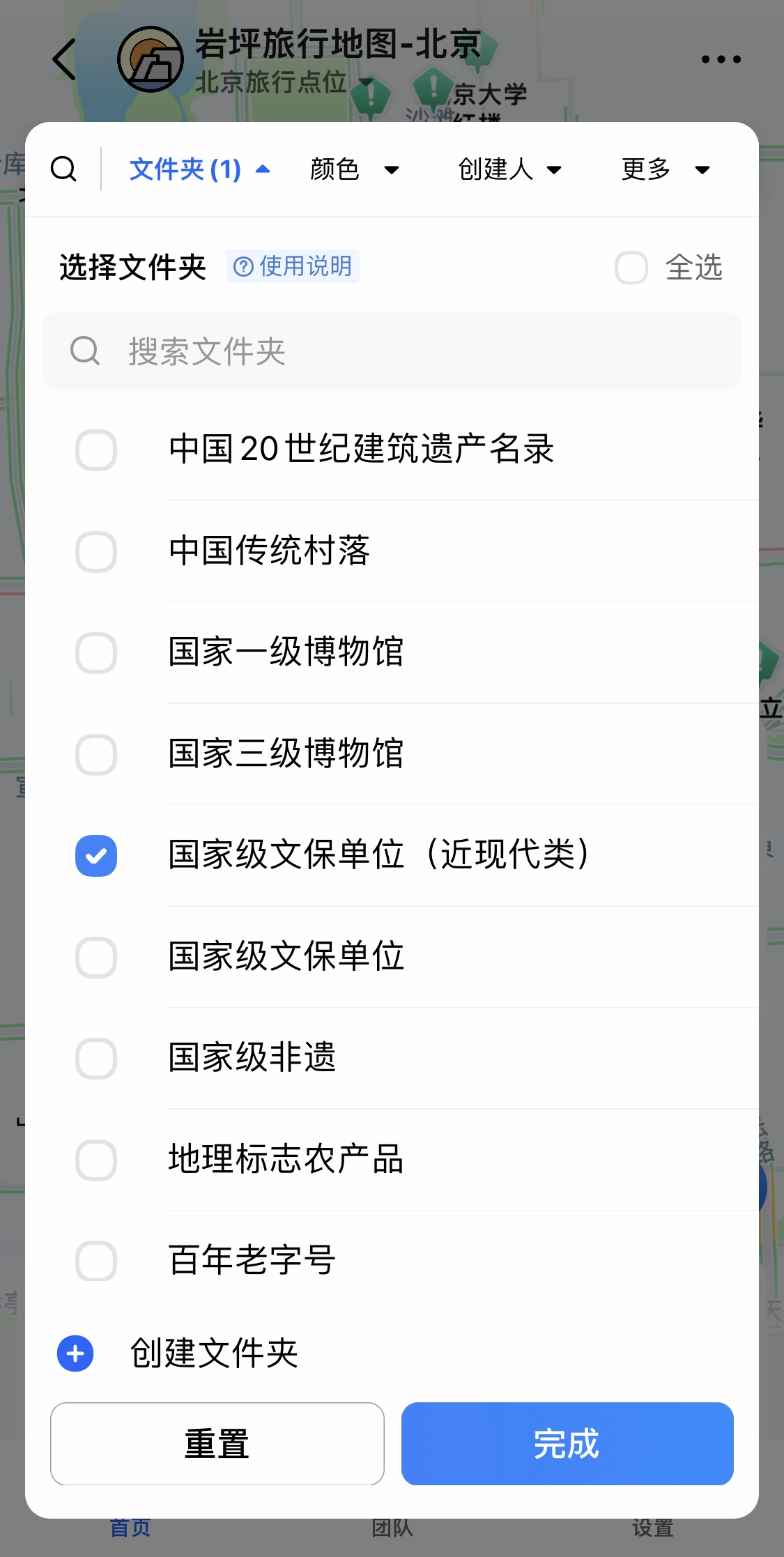Expand the 更多 filter dropdown
This screenshot has width=784, height=1557.
click(x=666, y=169)
